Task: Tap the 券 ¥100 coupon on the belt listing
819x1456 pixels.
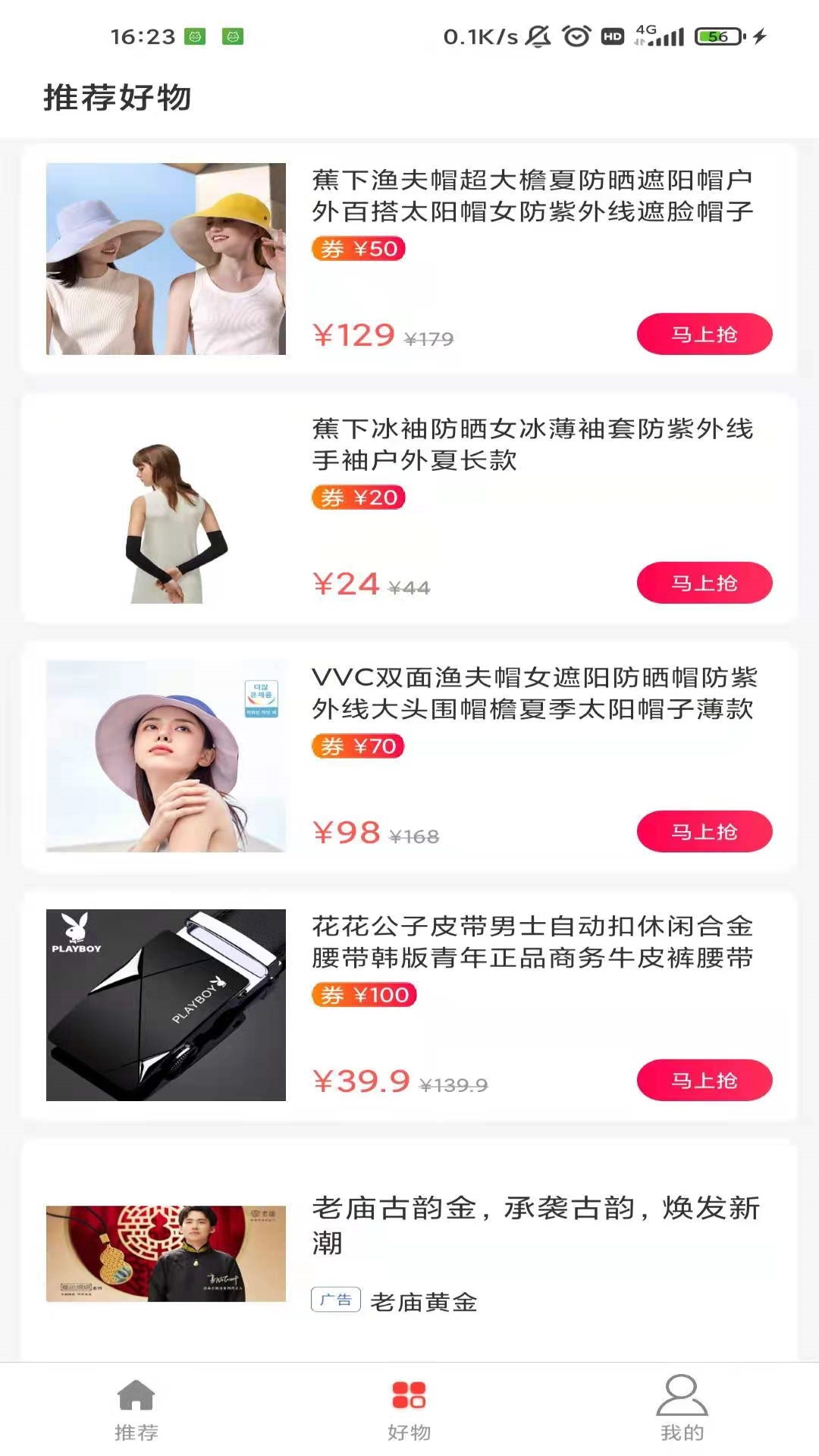Action: pyautogui.click(x=365, y=994)
